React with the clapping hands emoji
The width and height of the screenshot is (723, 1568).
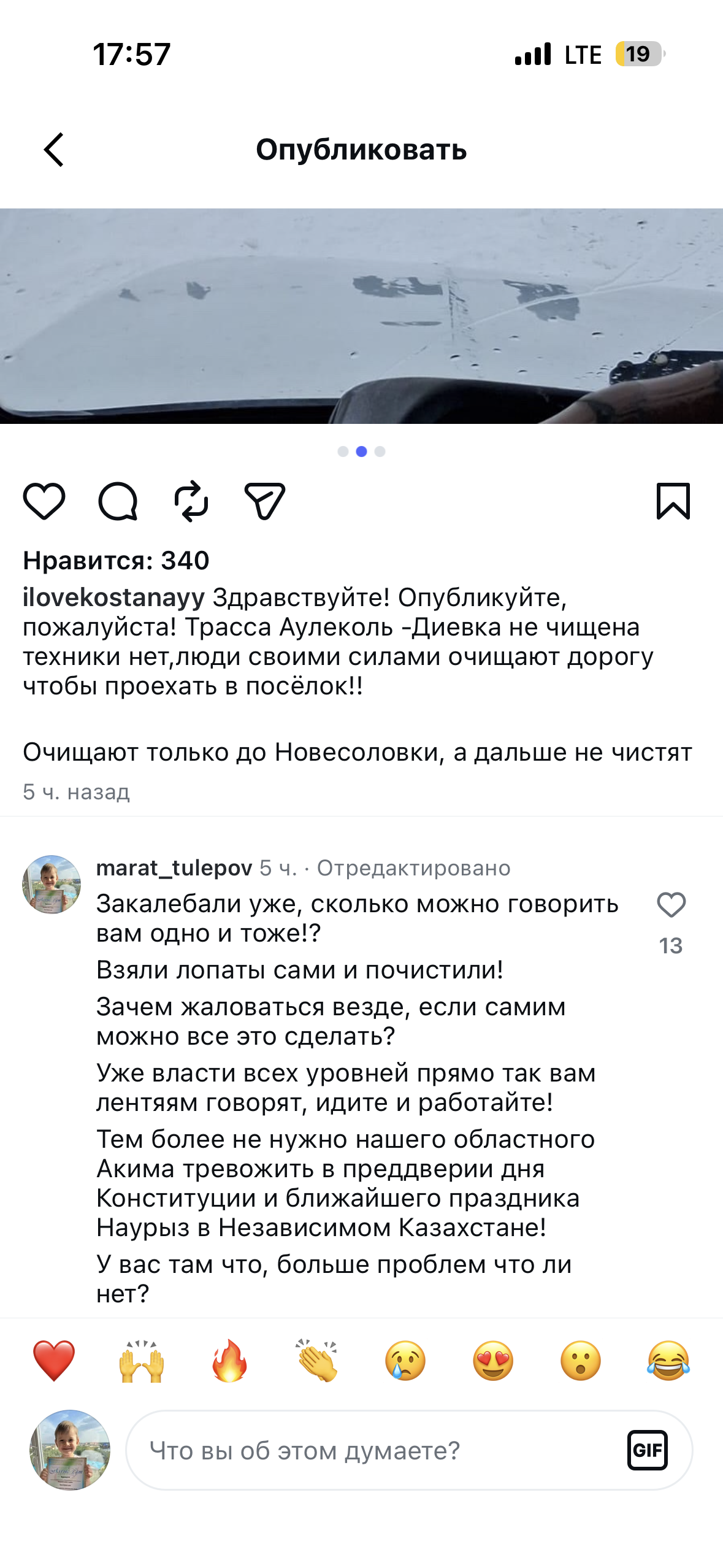point(317,1360)
